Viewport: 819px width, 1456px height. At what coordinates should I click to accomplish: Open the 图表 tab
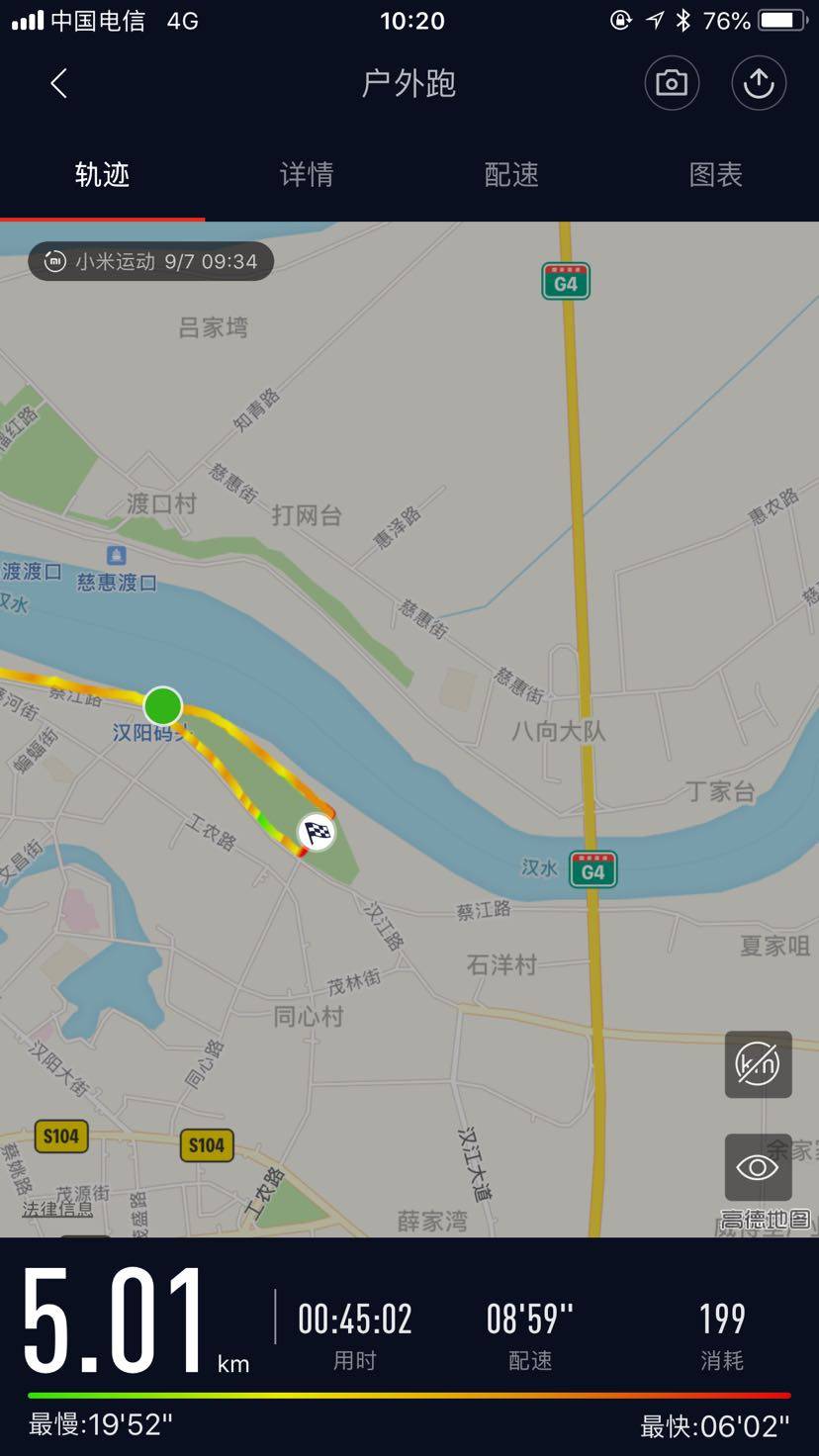pyautogui.click(x=715, y=175)
